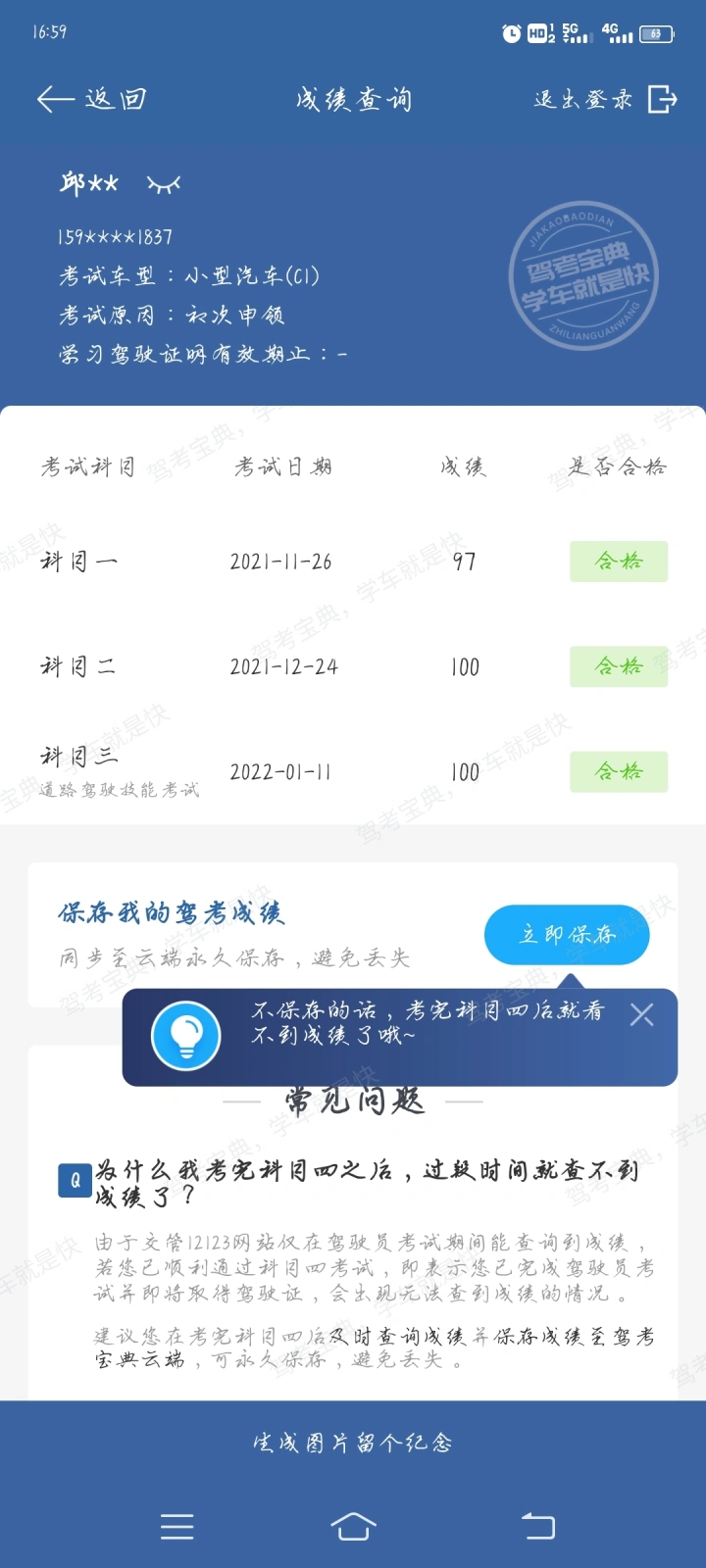Image resolution: width=706 pixels, height=1568 pixels.
Task: Generate a keepsake image via 生成图片留个纪念
Action: (x=353, y=1443)
